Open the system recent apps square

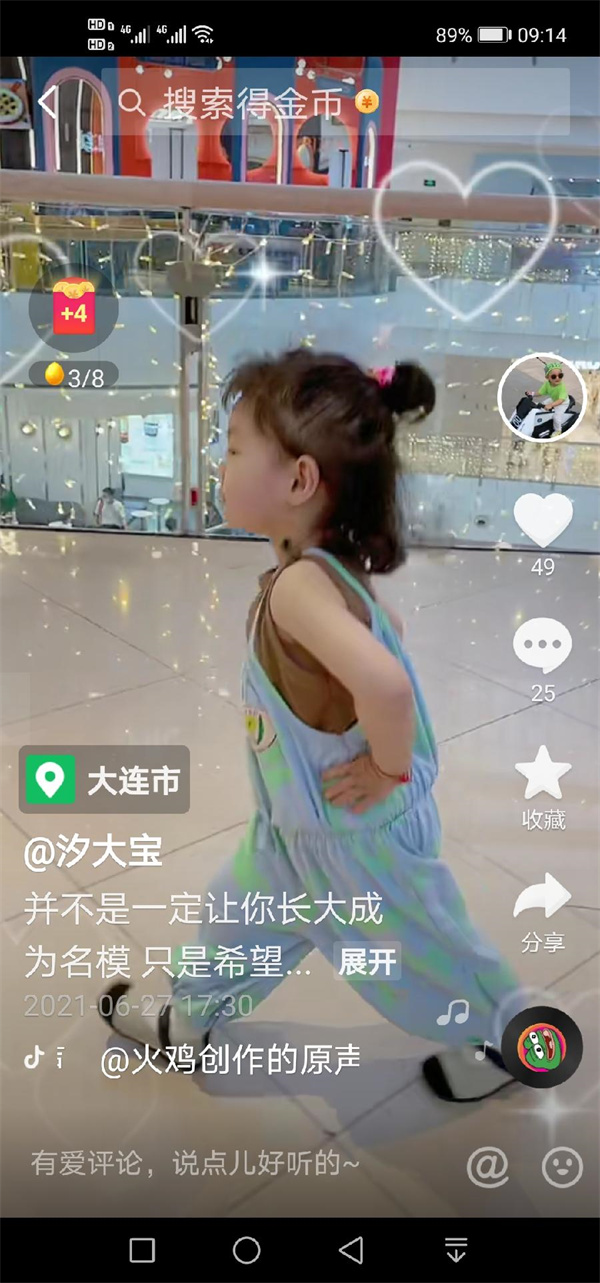pos(143,1250)
